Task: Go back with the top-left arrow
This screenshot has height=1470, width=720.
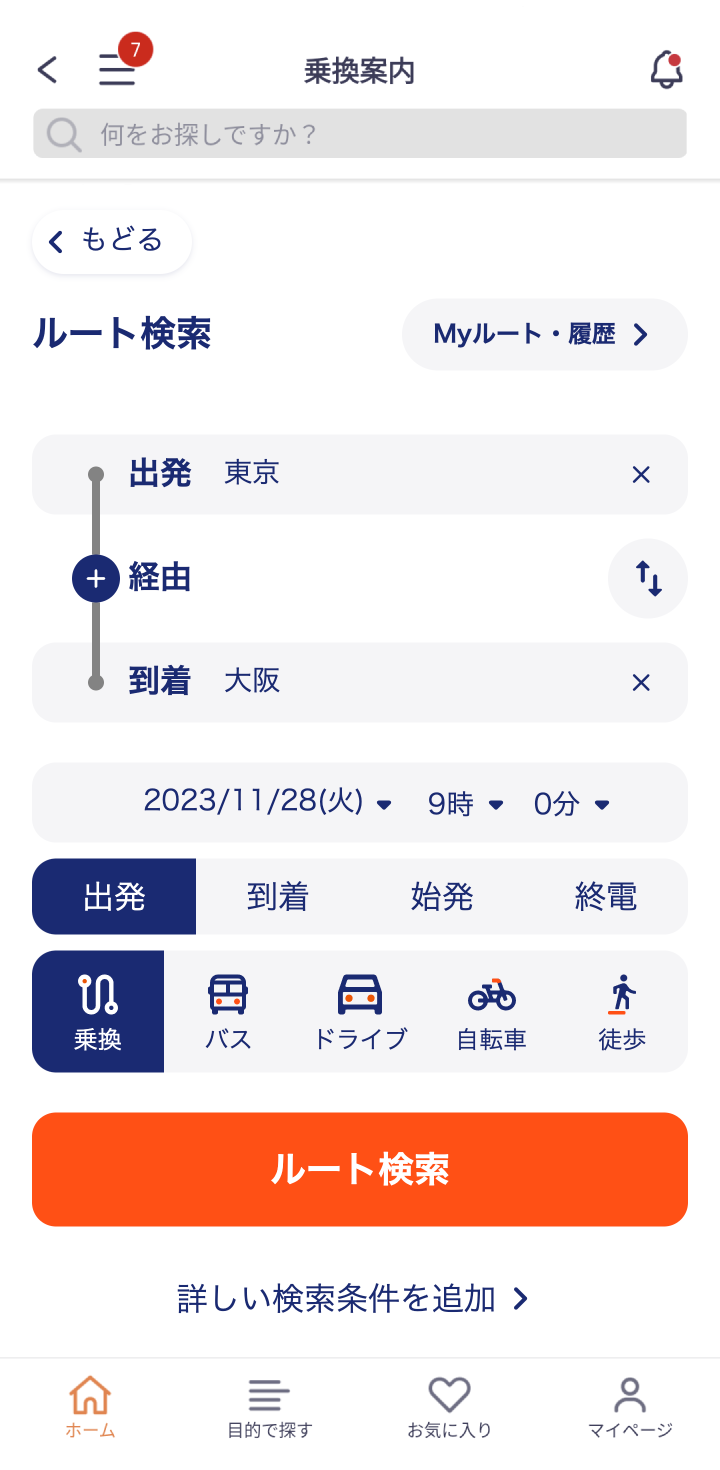Action: (47, 70)
